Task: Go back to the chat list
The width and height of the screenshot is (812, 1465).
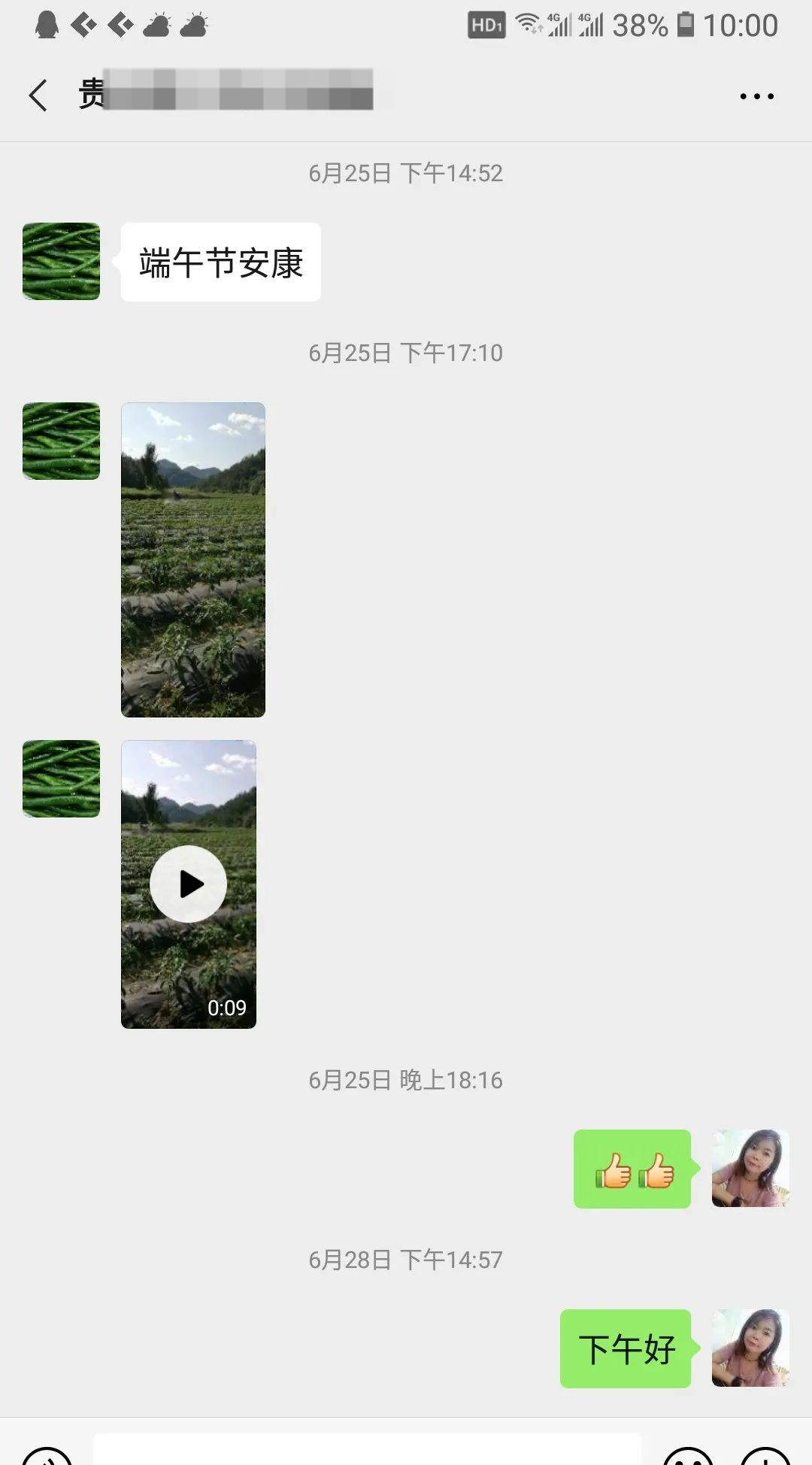Action: tap(39, 96)
